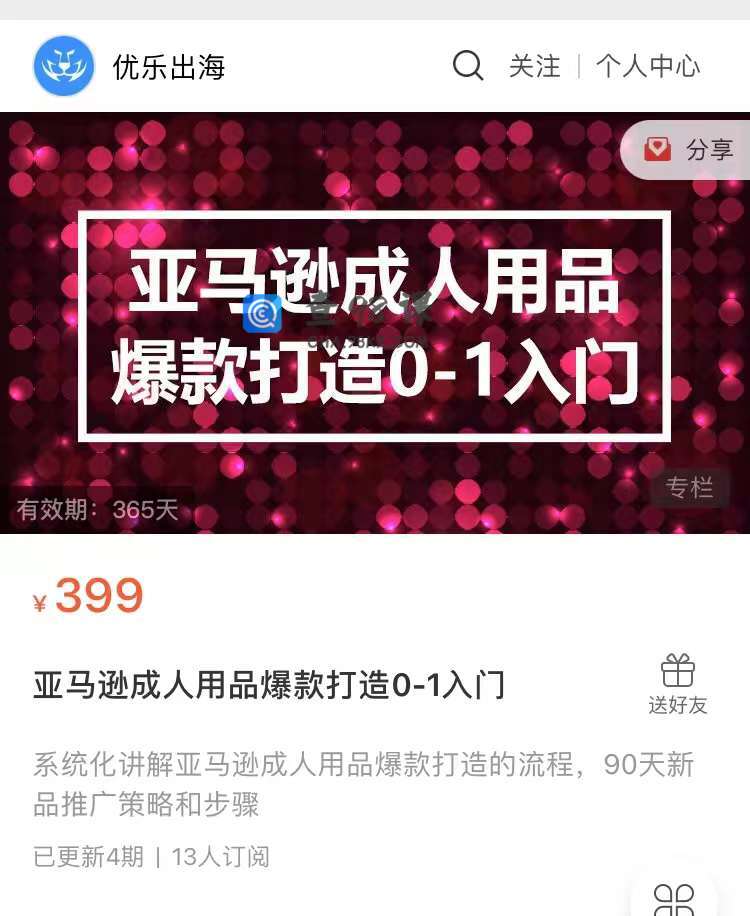
Task: Follow the shop via 关注
Action: coord(534,66)
